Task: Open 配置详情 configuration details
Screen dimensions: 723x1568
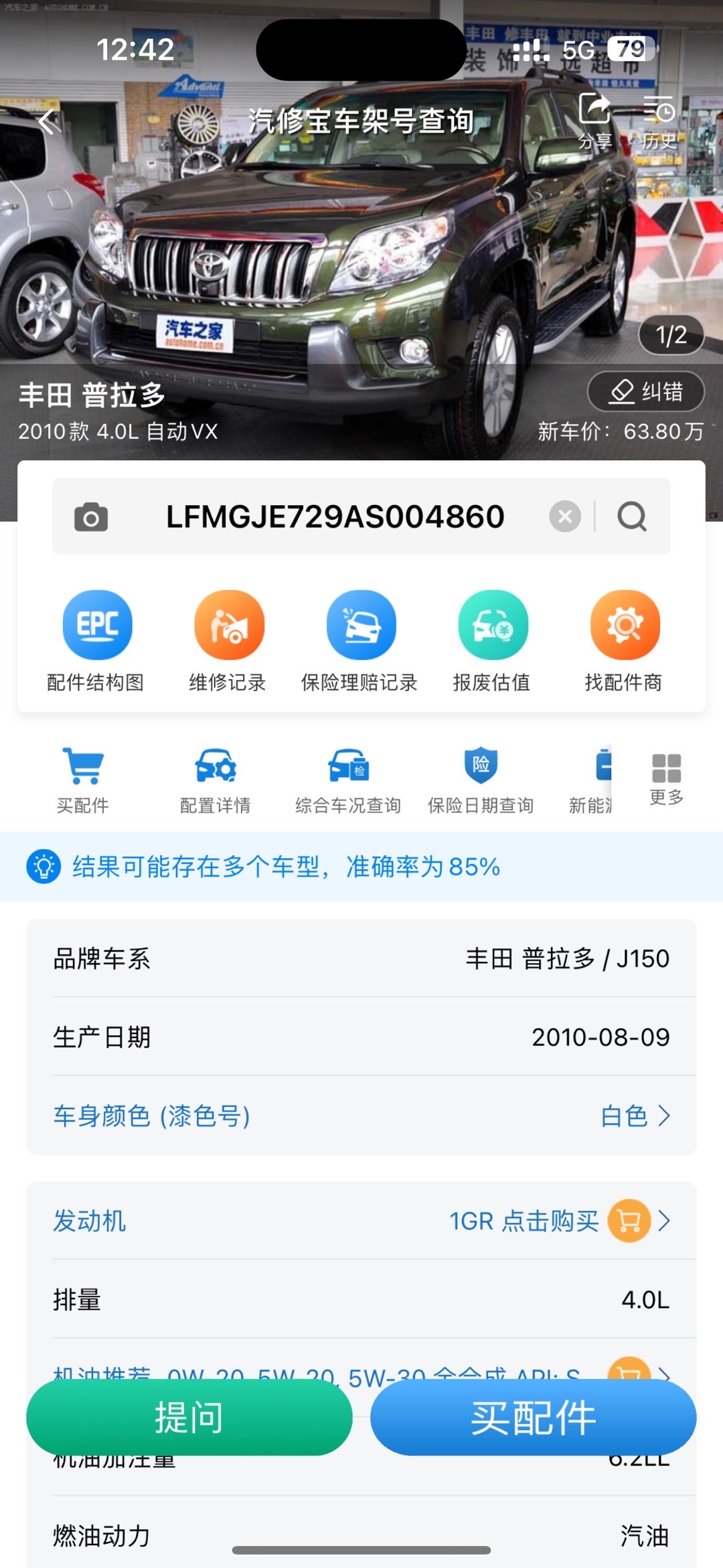Action: (x=216, y=780)
